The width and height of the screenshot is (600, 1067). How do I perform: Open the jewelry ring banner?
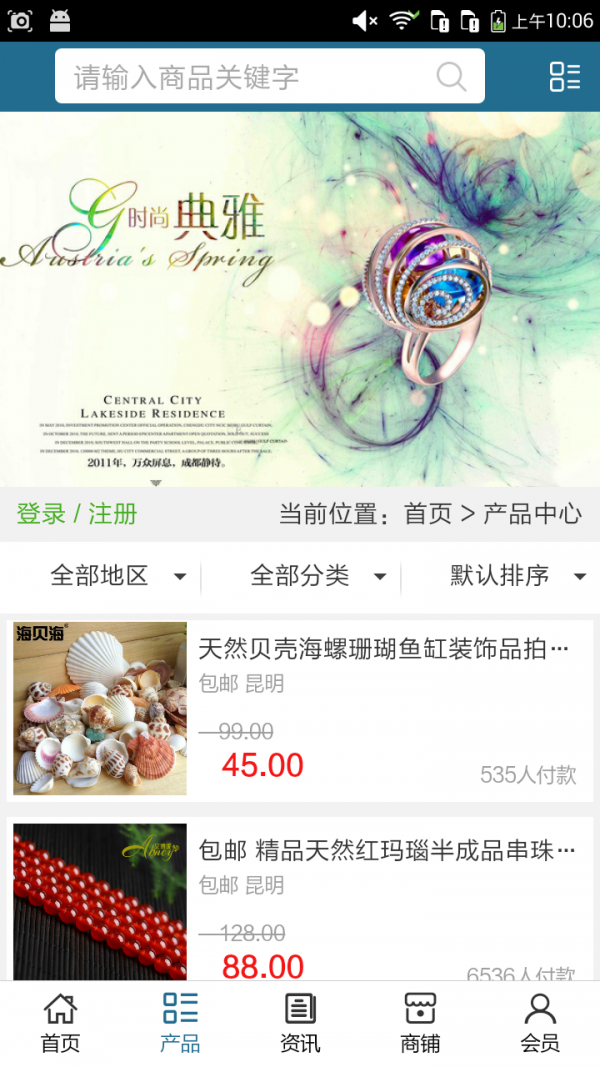click(x=300, y=299)
